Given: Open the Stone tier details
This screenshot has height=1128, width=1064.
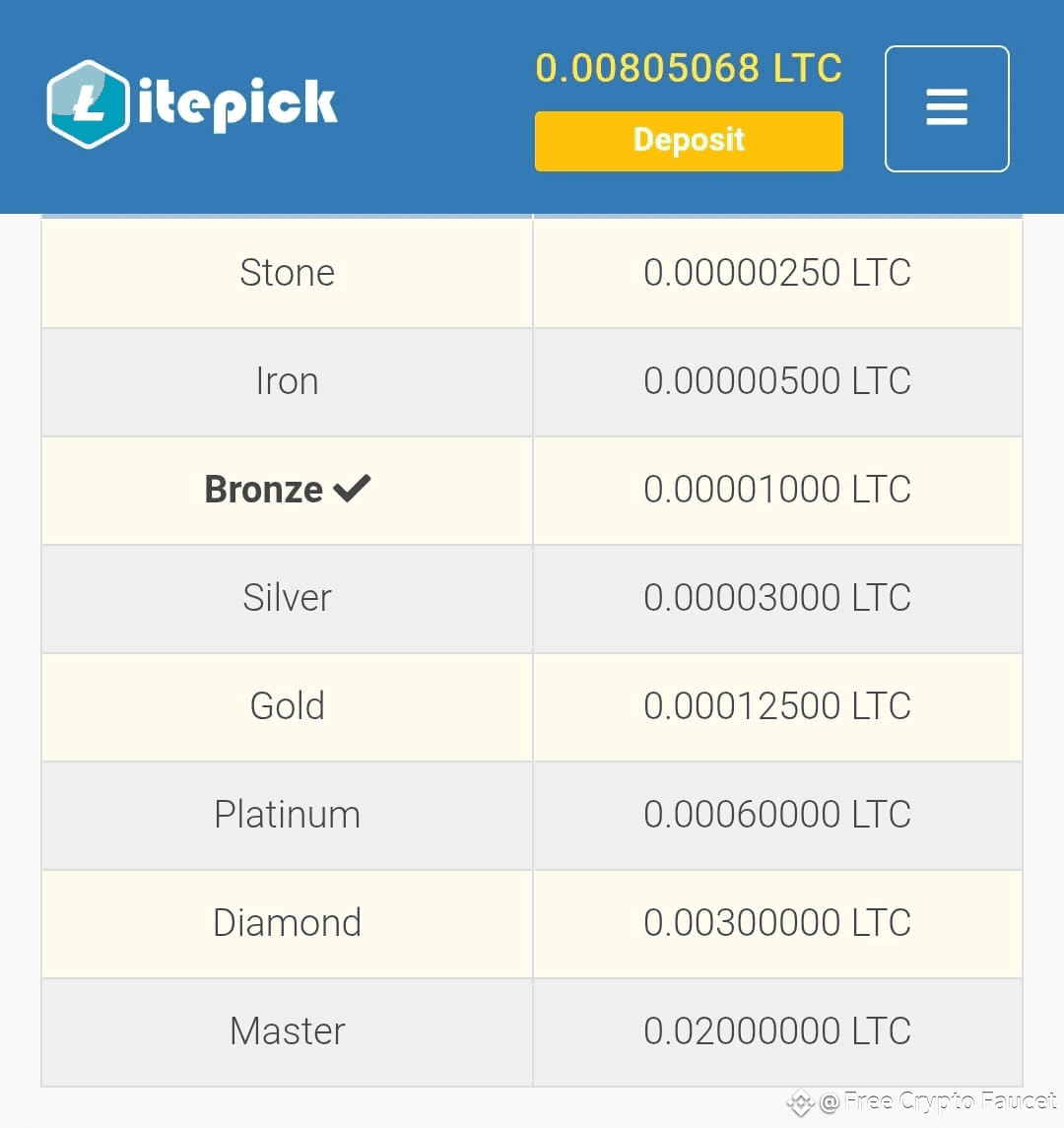Looking at the screenshot, I should [x=287, y=273].
